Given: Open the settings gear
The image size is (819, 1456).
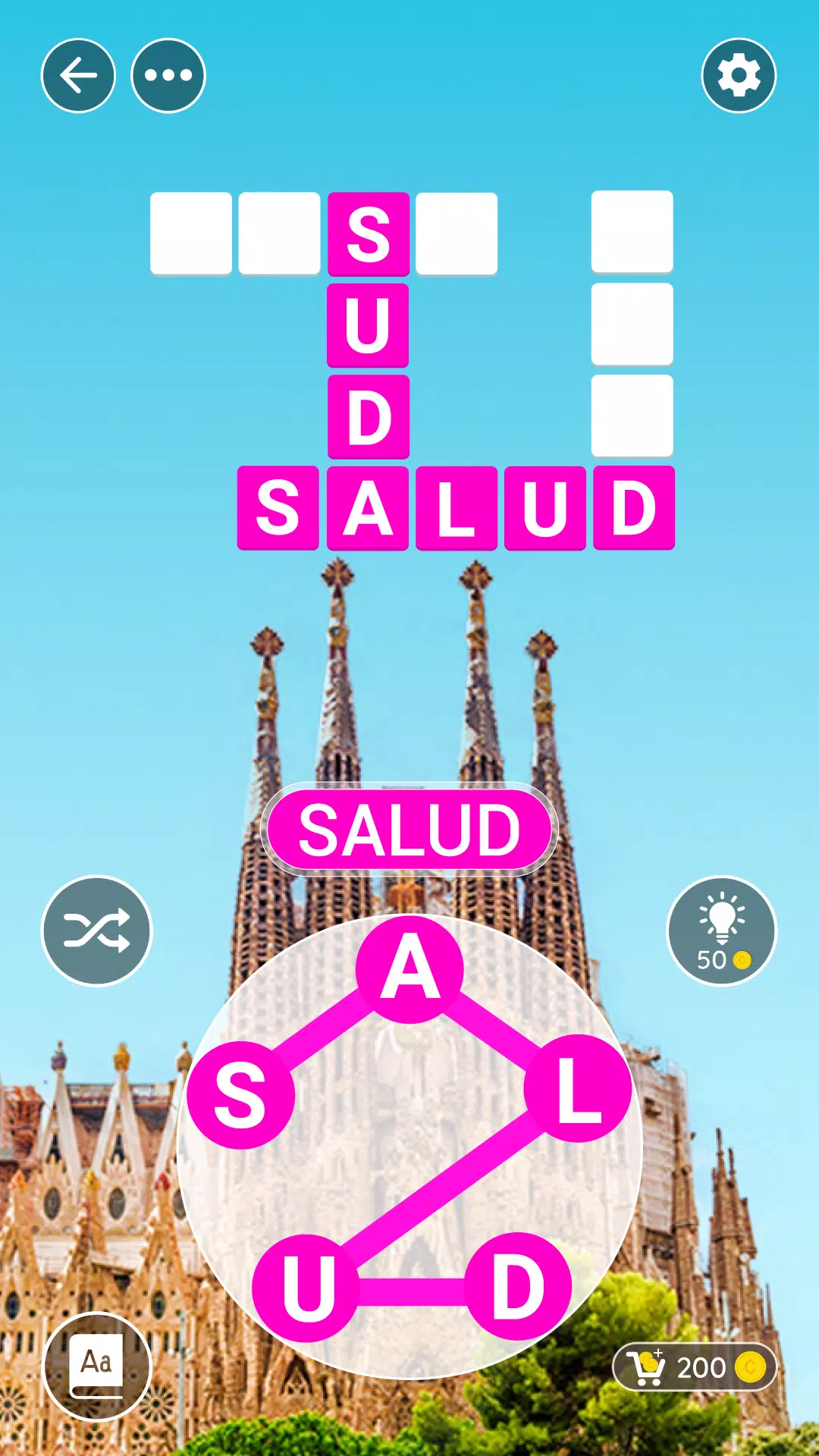Looking at the screenshot, I should (x=739, y=75).
